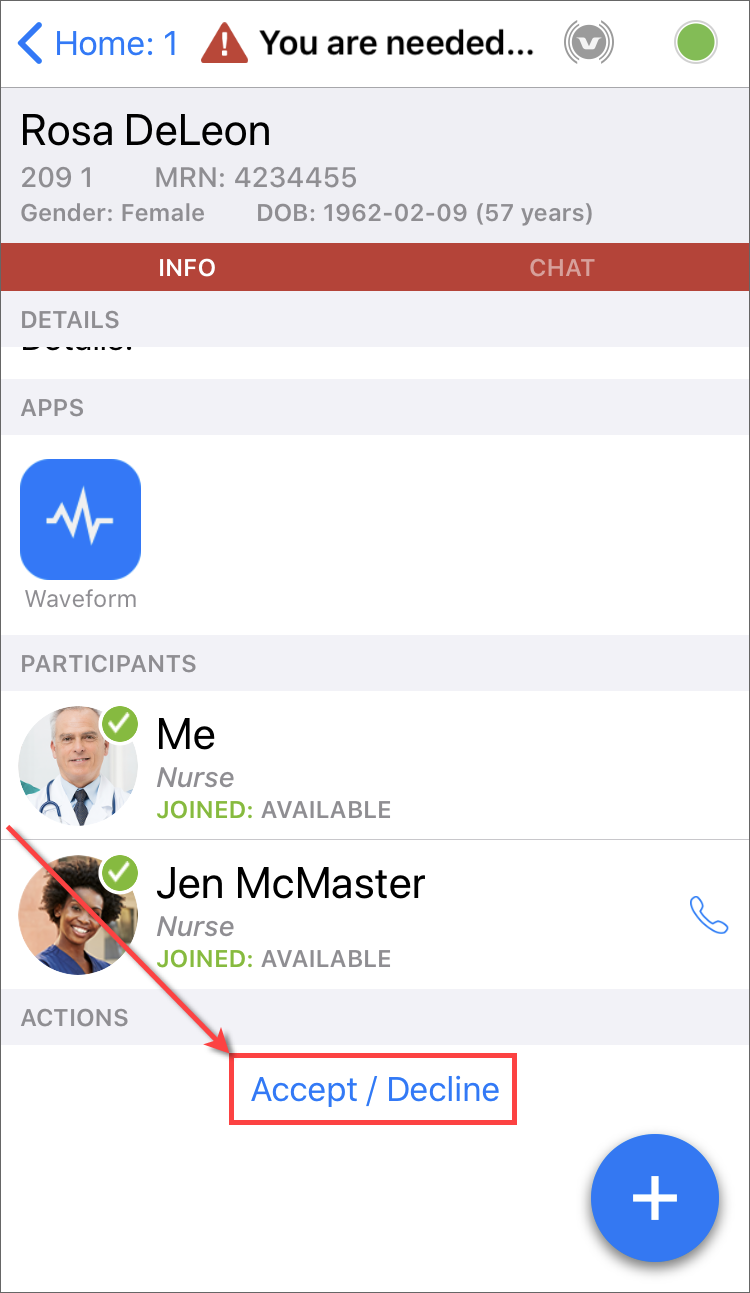Expand the DETAILS section
Viewport: 750px width, 1293px height.
tap(70, 319)
